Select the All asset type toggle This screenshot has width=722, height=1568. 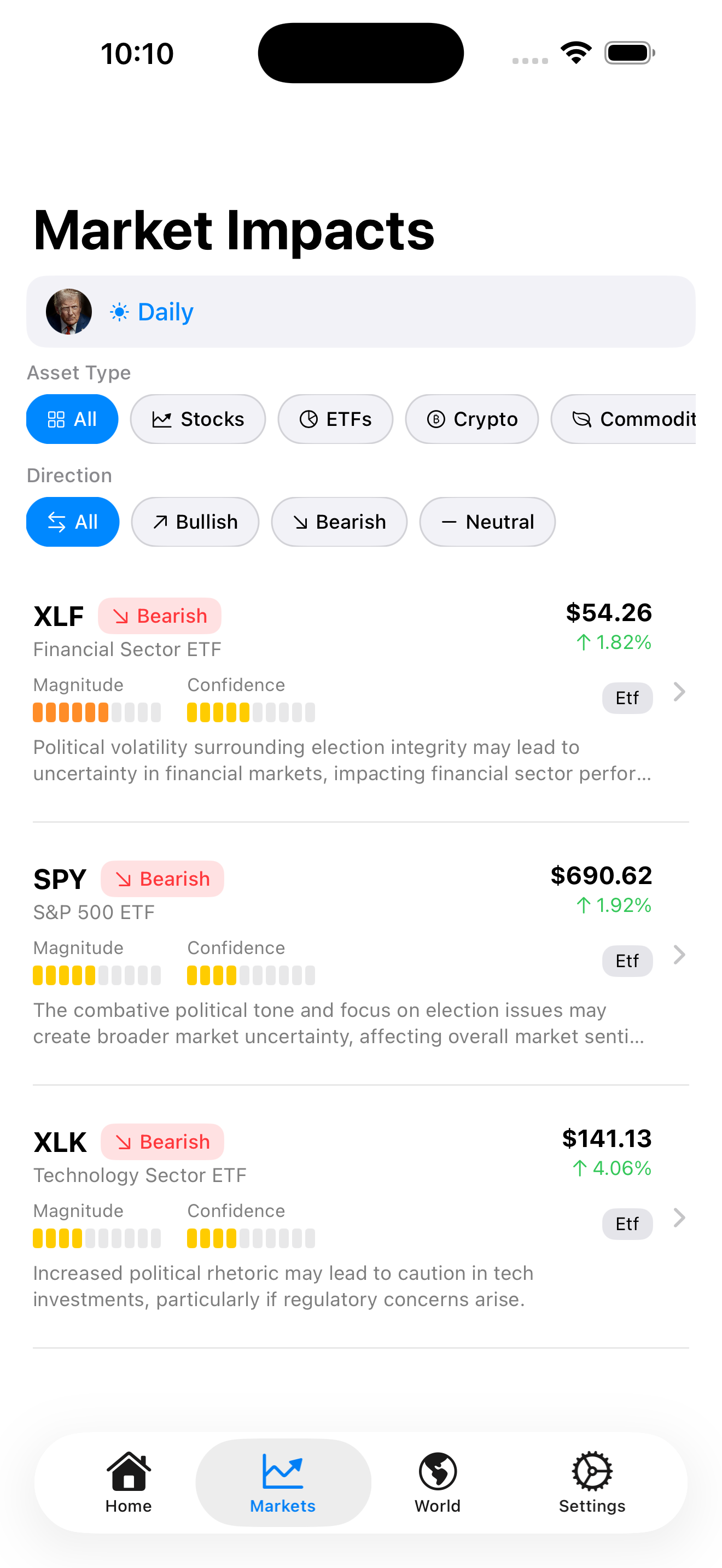(x=72, y=419)
